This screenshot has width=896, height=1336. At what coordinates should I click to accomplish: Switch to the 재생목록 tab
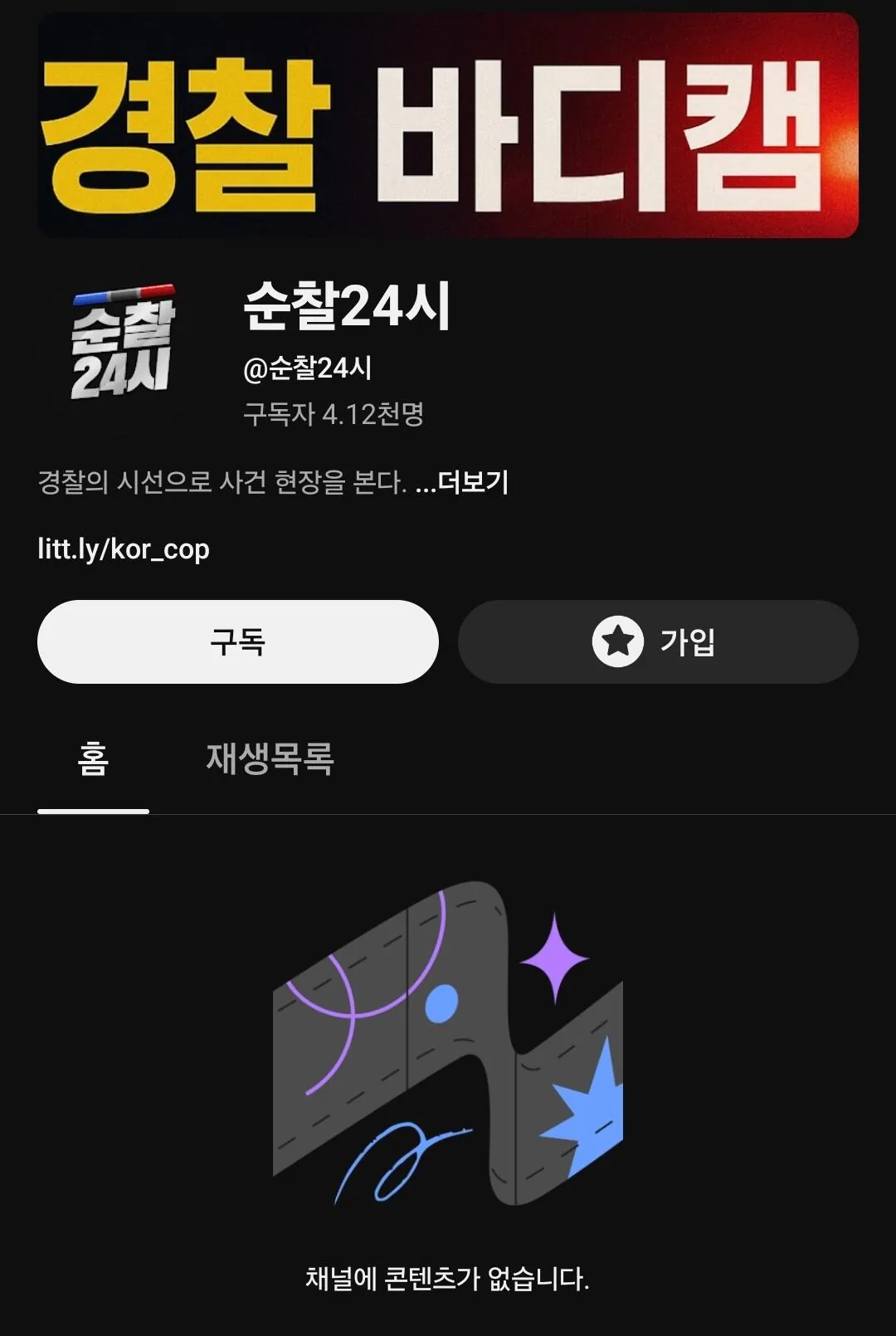tap(270, 758)
